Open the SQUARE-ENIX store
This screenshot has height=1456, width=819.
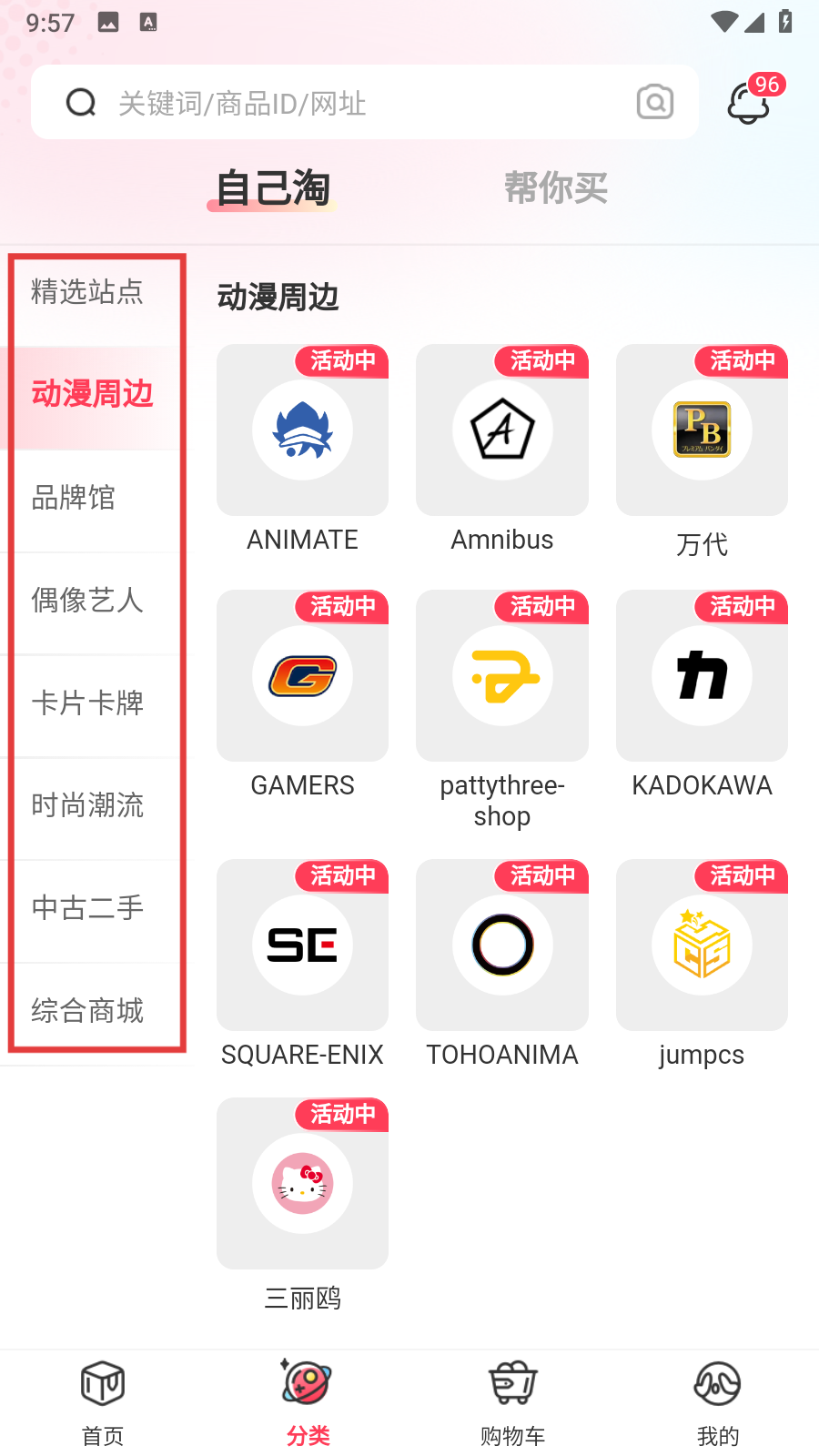[x=302, y=966]
